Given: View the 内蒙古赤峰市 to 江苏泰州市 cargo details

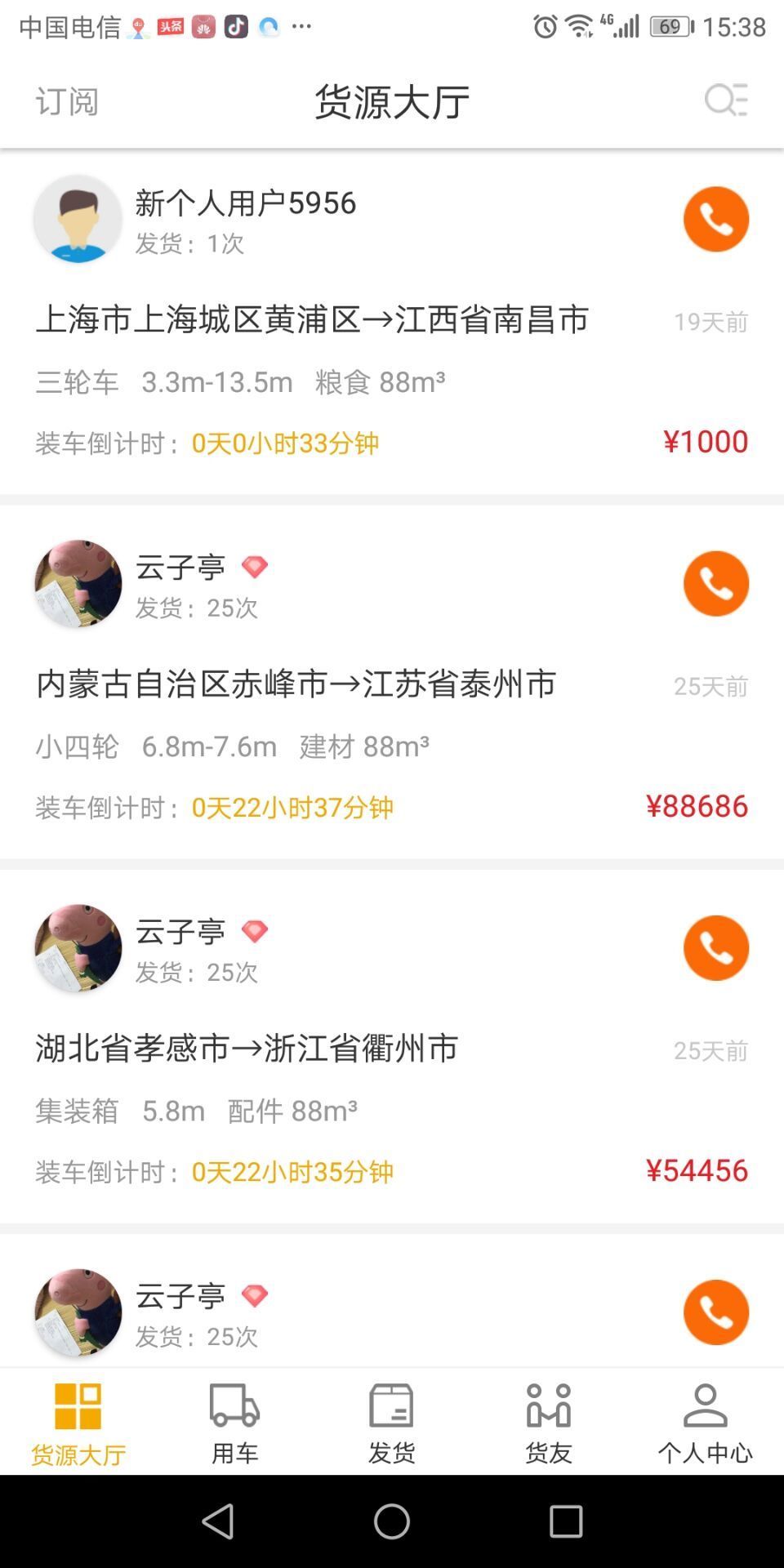Looking at the screenshot, I should (296, 684).
